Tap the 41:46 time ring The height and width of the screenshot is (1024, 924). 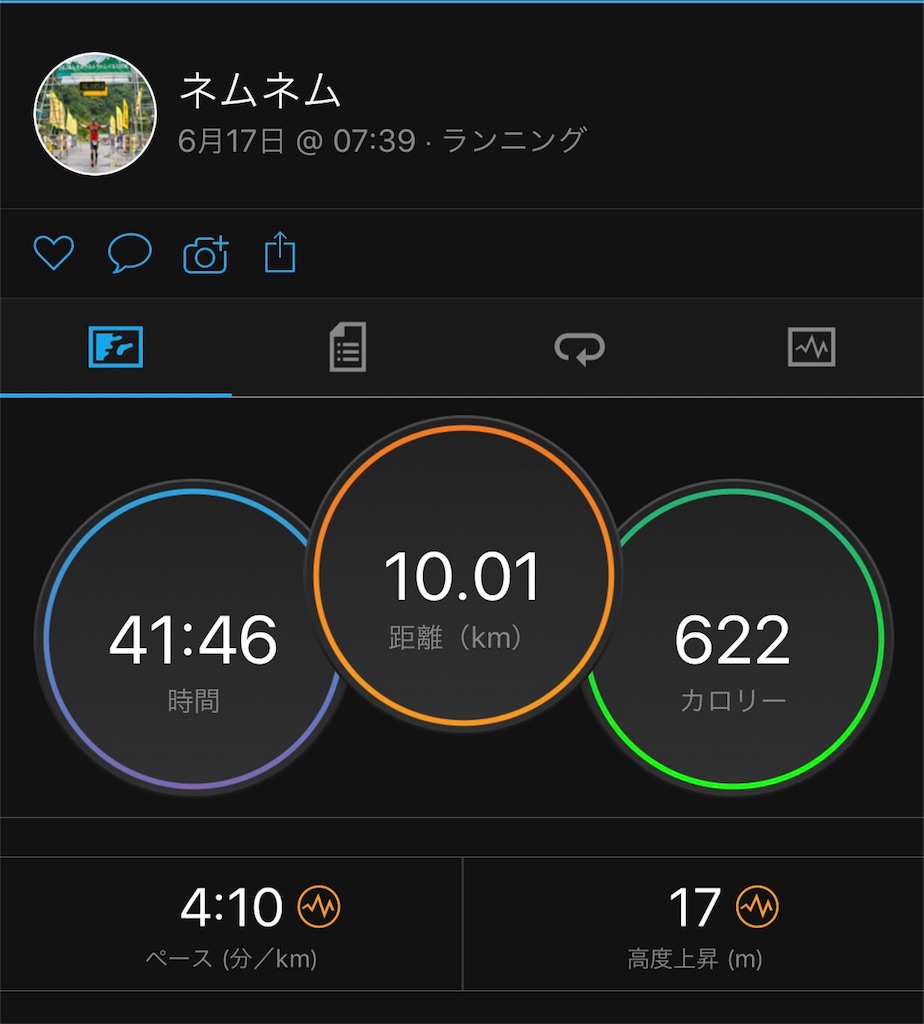(193, 637)
